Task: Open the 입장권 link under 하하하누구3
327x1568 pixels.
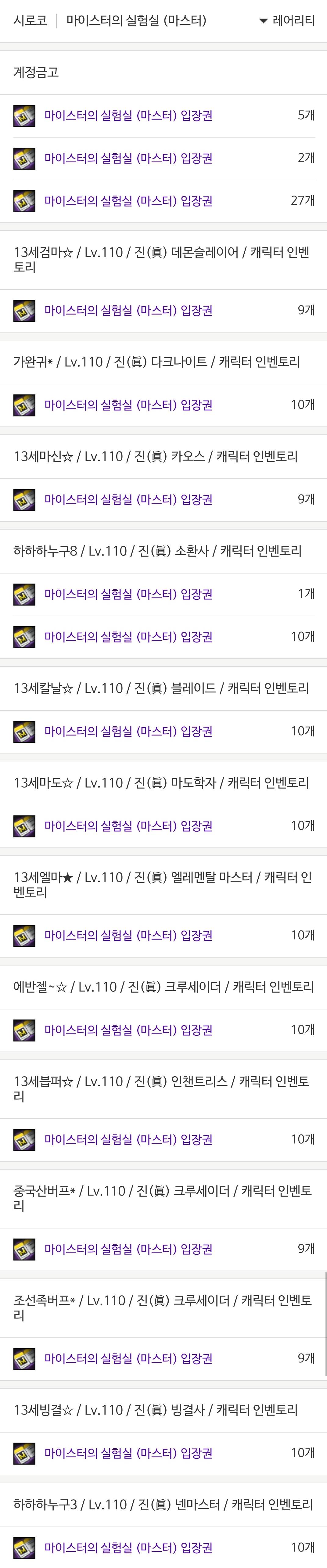Action: (x=128, y=1547)
